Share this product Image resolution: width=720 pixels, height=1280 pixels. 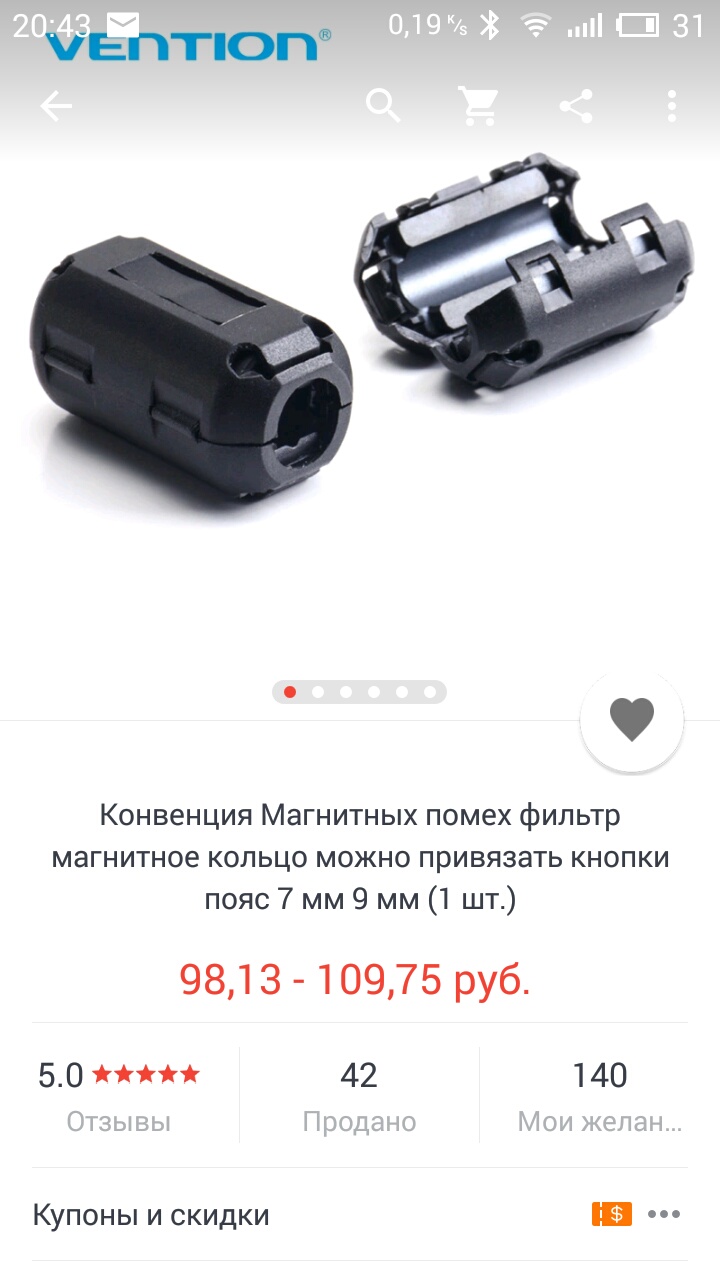pos(576,106)
